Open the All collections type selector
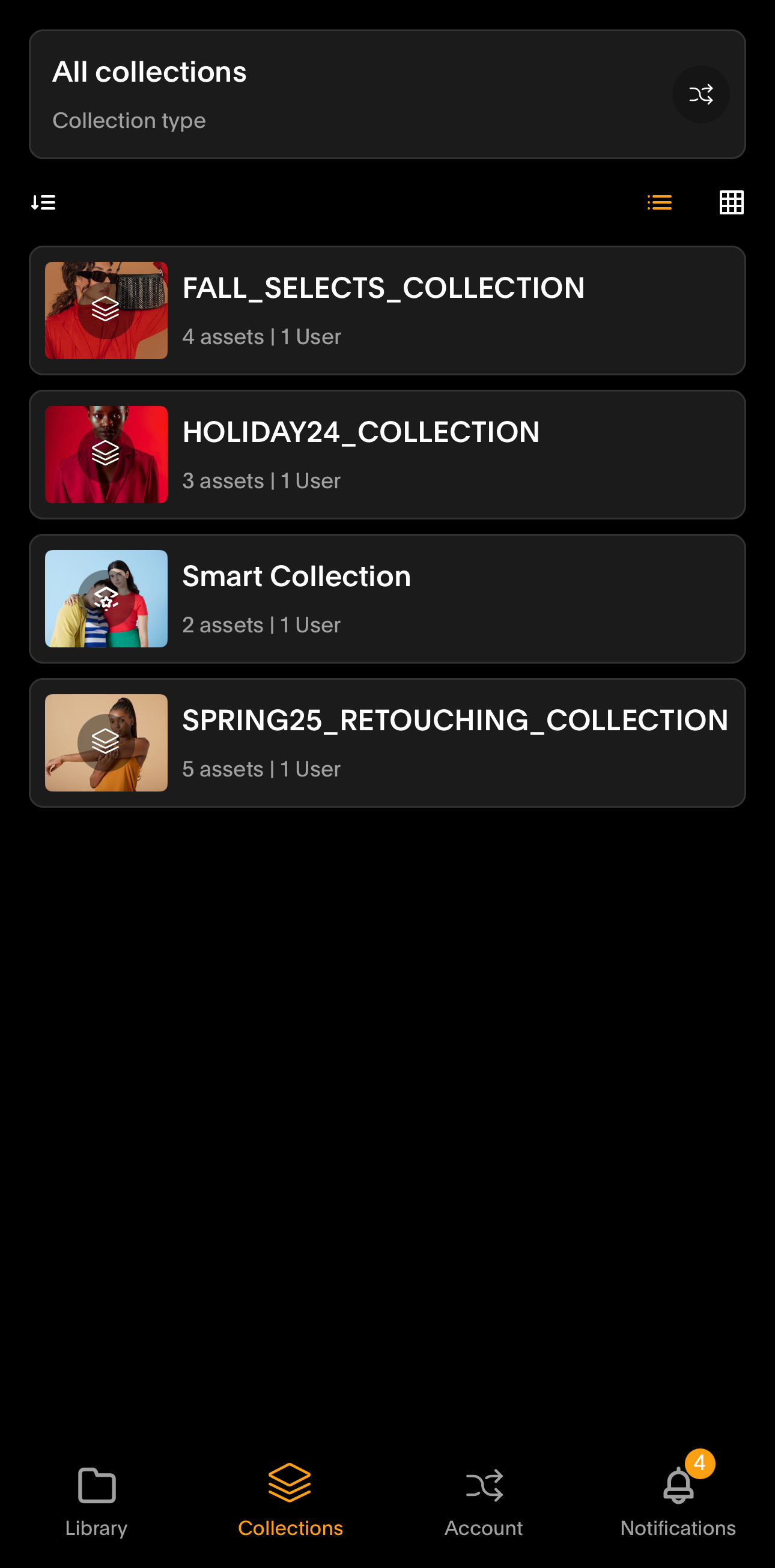 (387, 94)
